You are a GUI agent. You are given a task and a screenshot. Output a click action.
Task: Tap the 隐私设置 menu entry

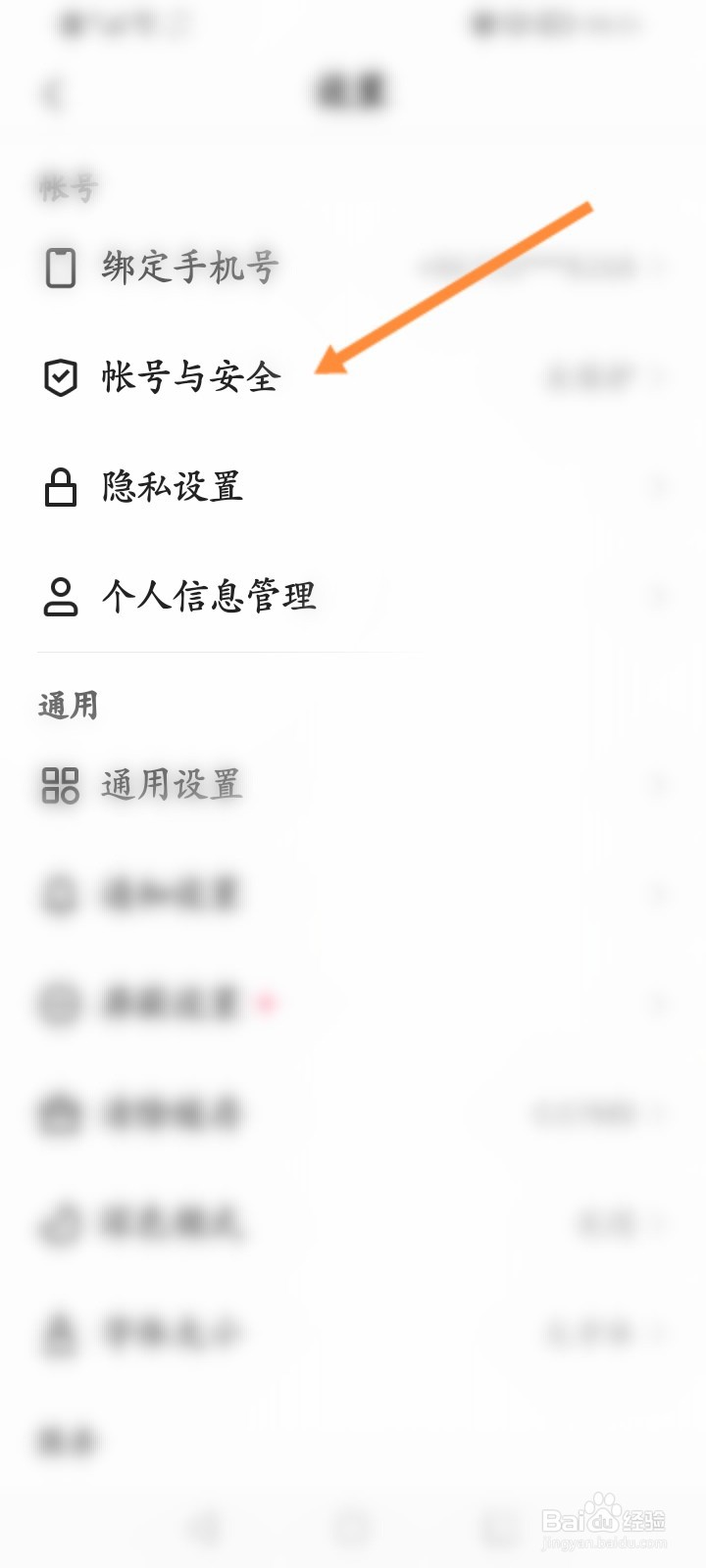[175, 487]
